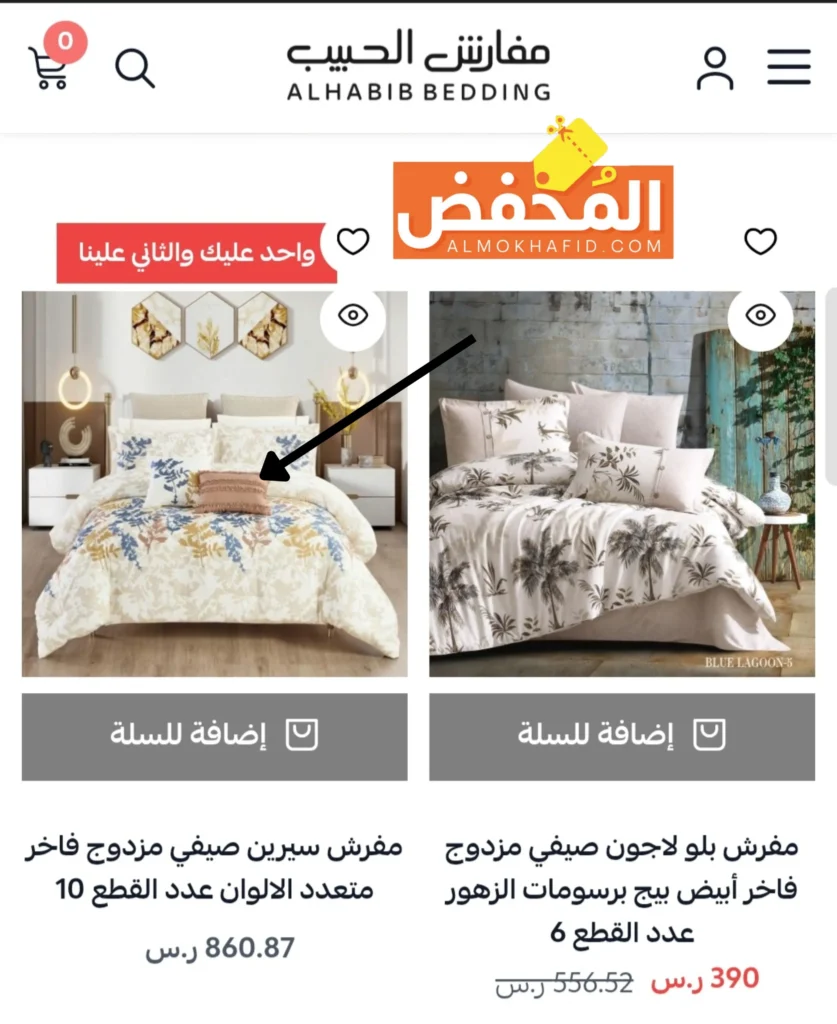Viewport: 837px width, 1024px height.
Task: Open the title مفرش سيرين صيفي مزدوج
Action: (x=214, y=867)
